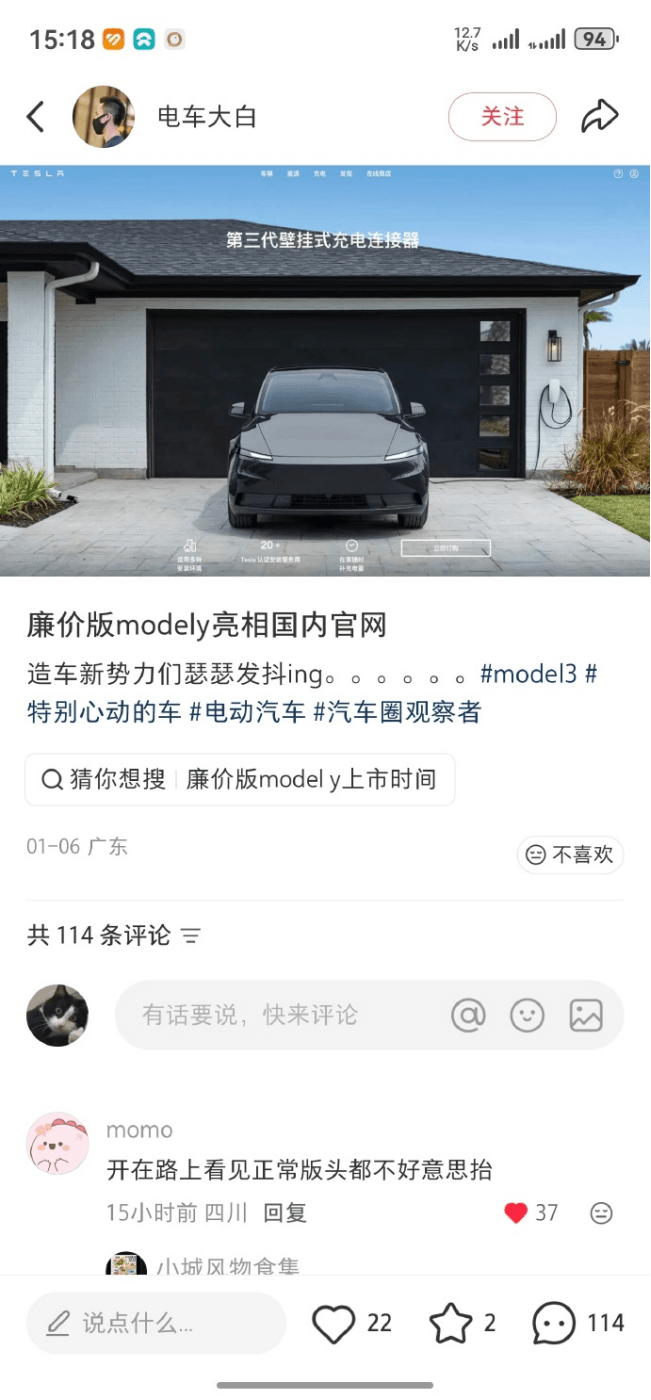Like the post with bottom heart icon
Screen dimensions: 651x1400
click(334, 1324)
